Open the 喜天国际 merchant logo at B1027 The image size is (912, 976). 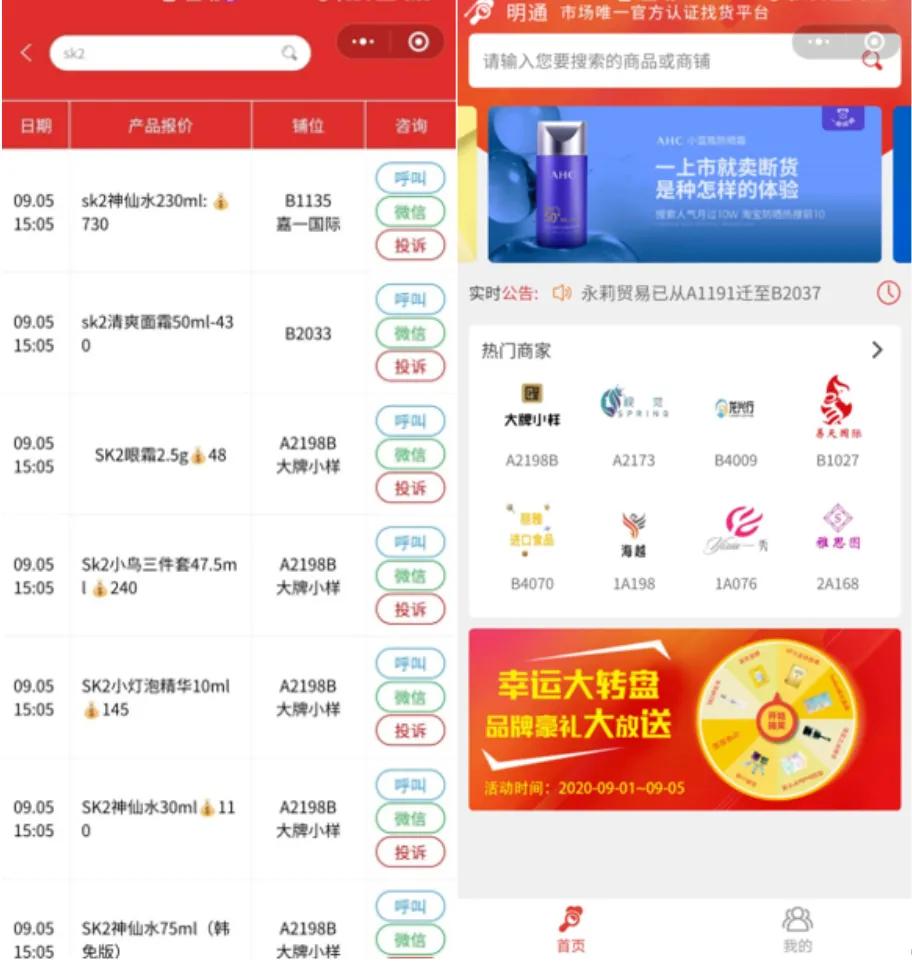click(837, 404)
